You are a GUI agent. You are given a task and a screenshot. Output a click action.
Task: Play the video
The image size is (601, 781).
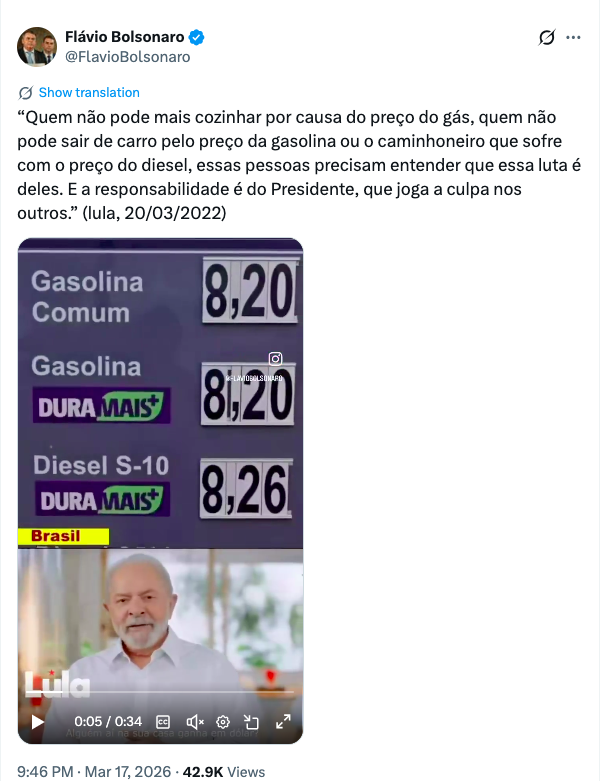37,721
